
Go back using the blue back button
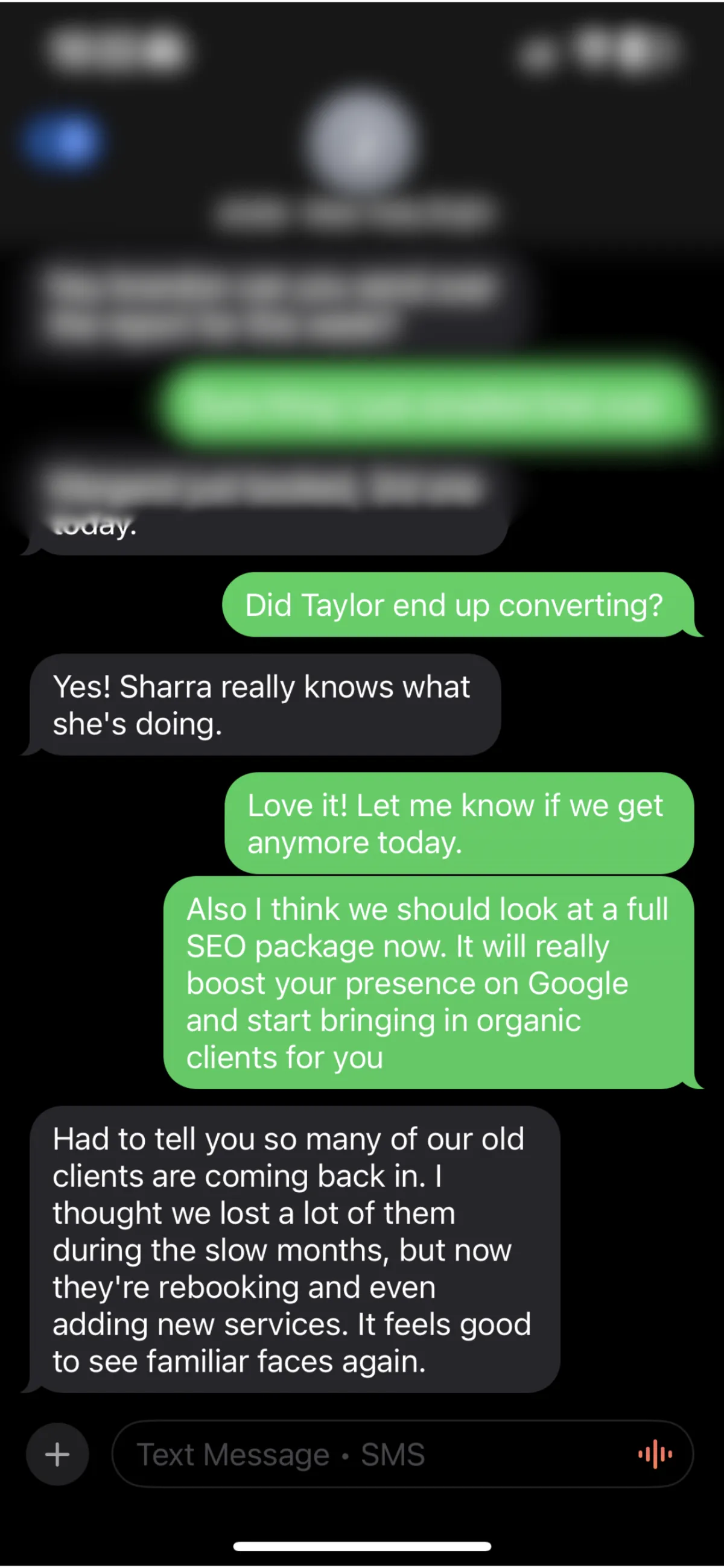(63, 141)
